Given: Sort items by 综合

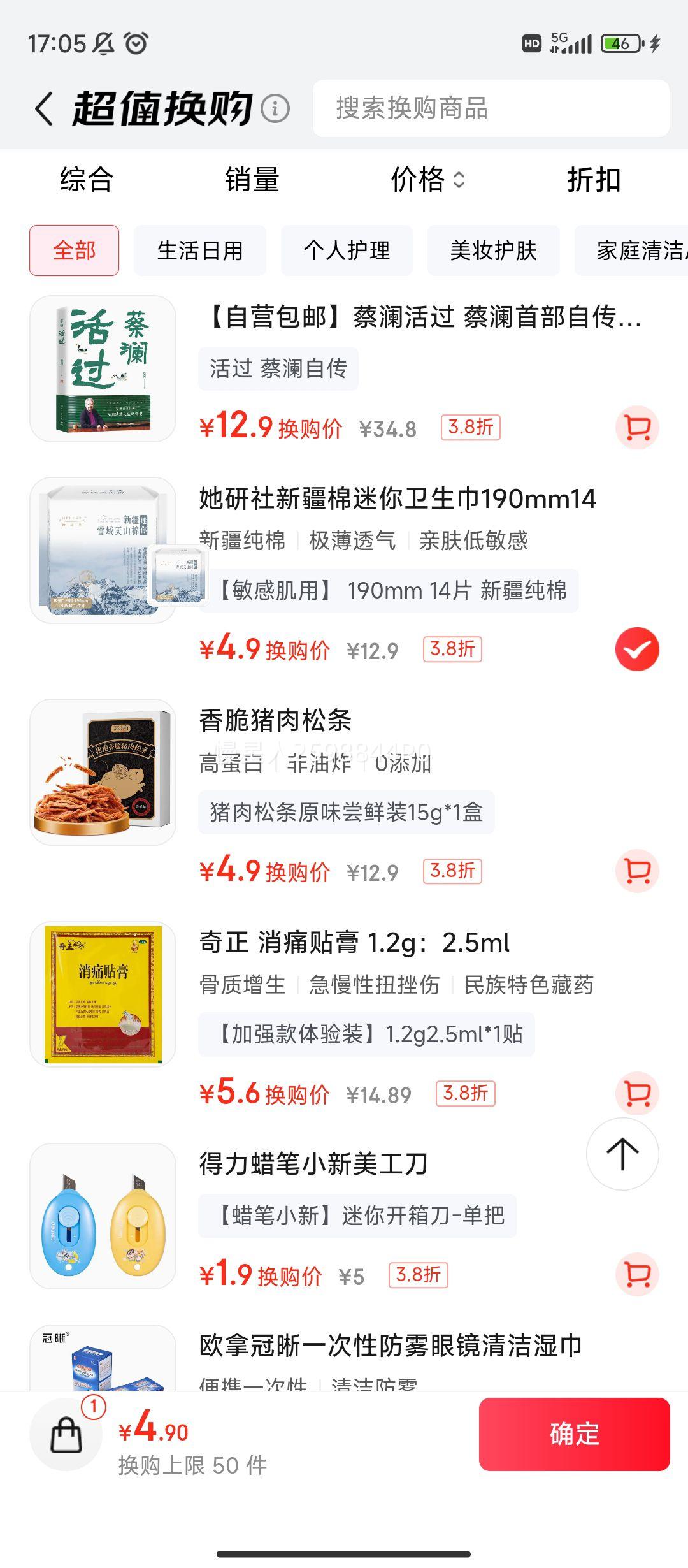Looking at the screenshot, I should (87, 180).
